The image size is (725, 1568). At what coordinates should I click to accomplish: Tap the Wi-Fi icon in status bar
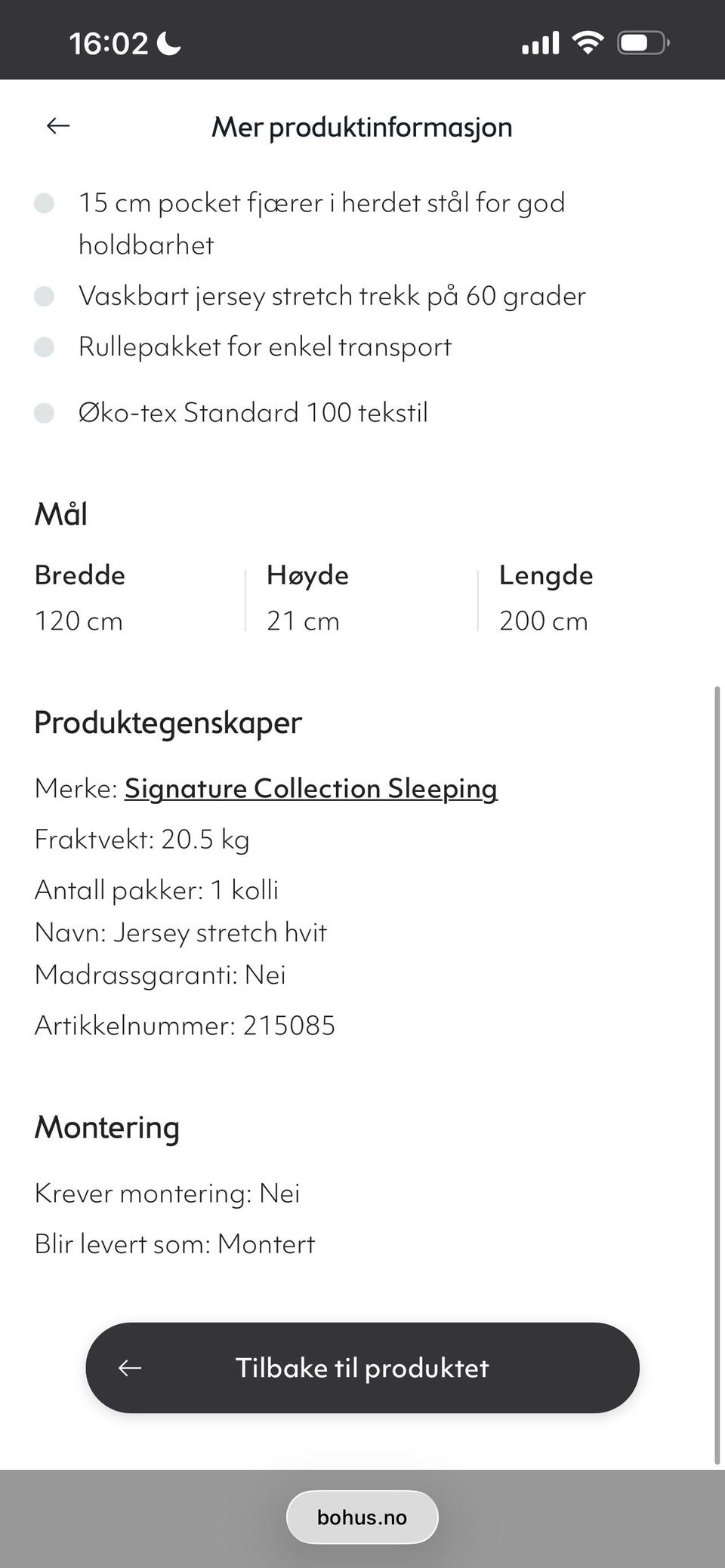(x=588, y=42)
